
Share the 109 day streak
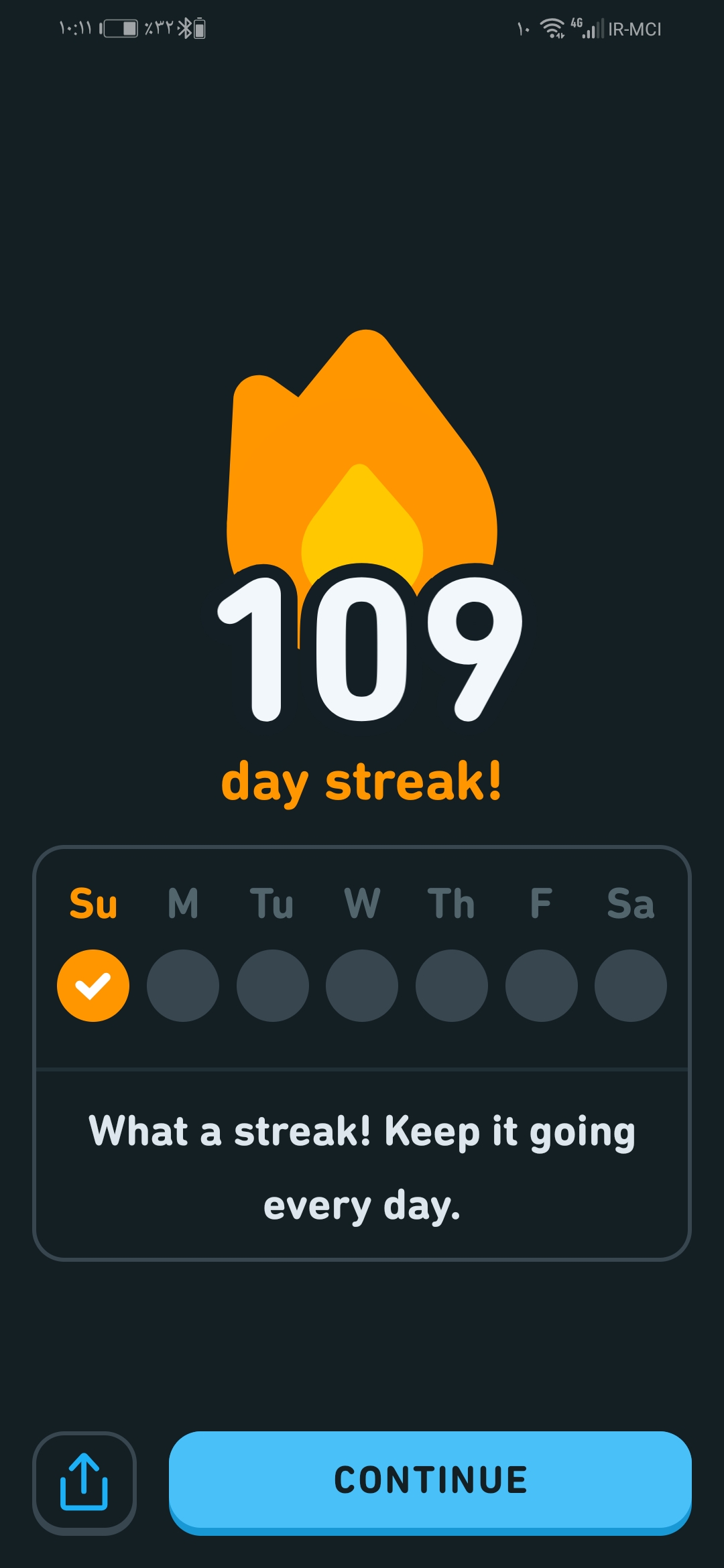coord(84,1483)
